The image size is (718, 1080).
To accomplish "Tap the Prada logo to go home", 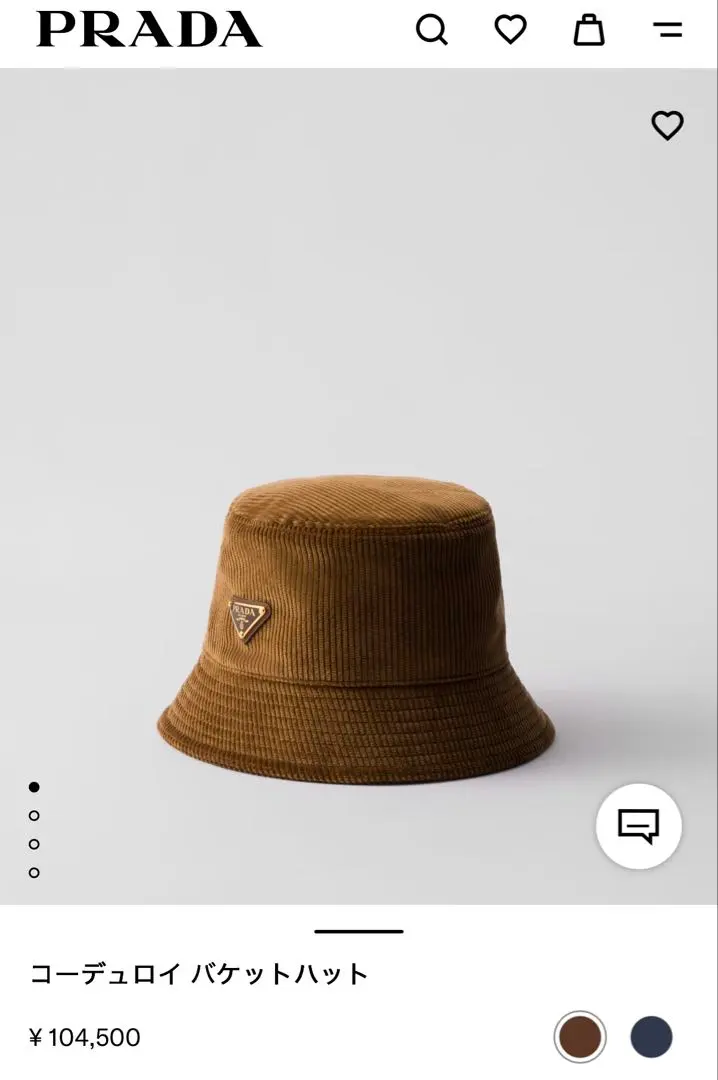I will coord(150,30).
